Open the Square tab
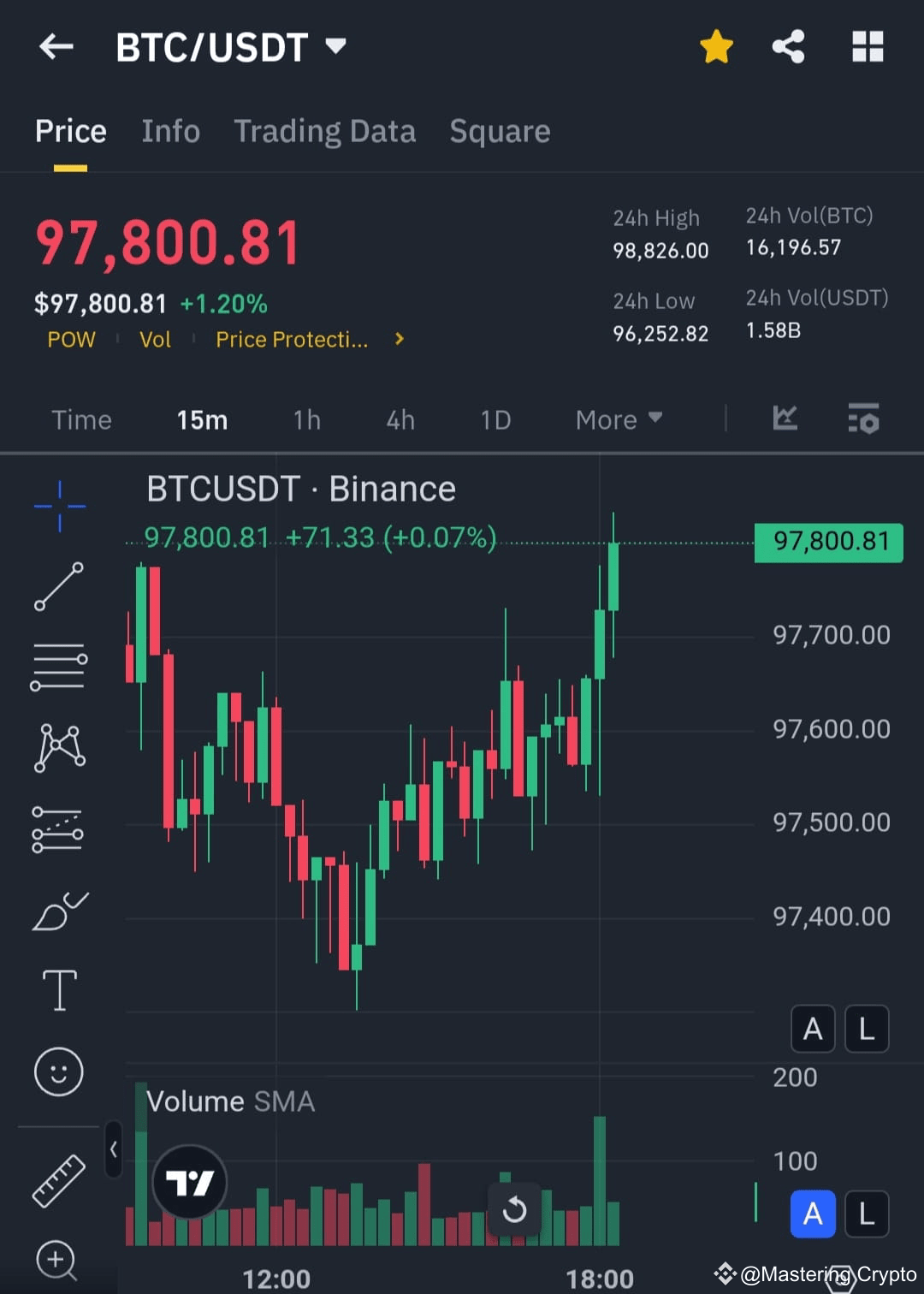The width and height of the screenshot is (924, 1294). coord(500,131)
